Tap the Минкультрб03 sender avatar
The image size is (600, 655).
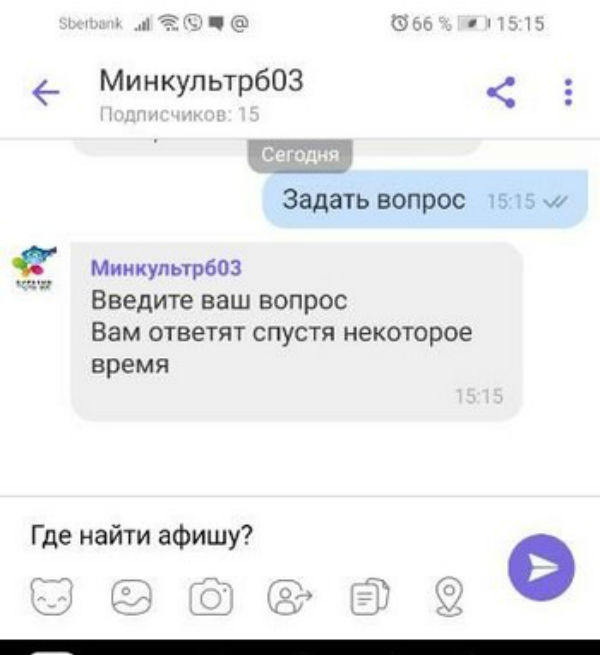(x=35, y=268)
